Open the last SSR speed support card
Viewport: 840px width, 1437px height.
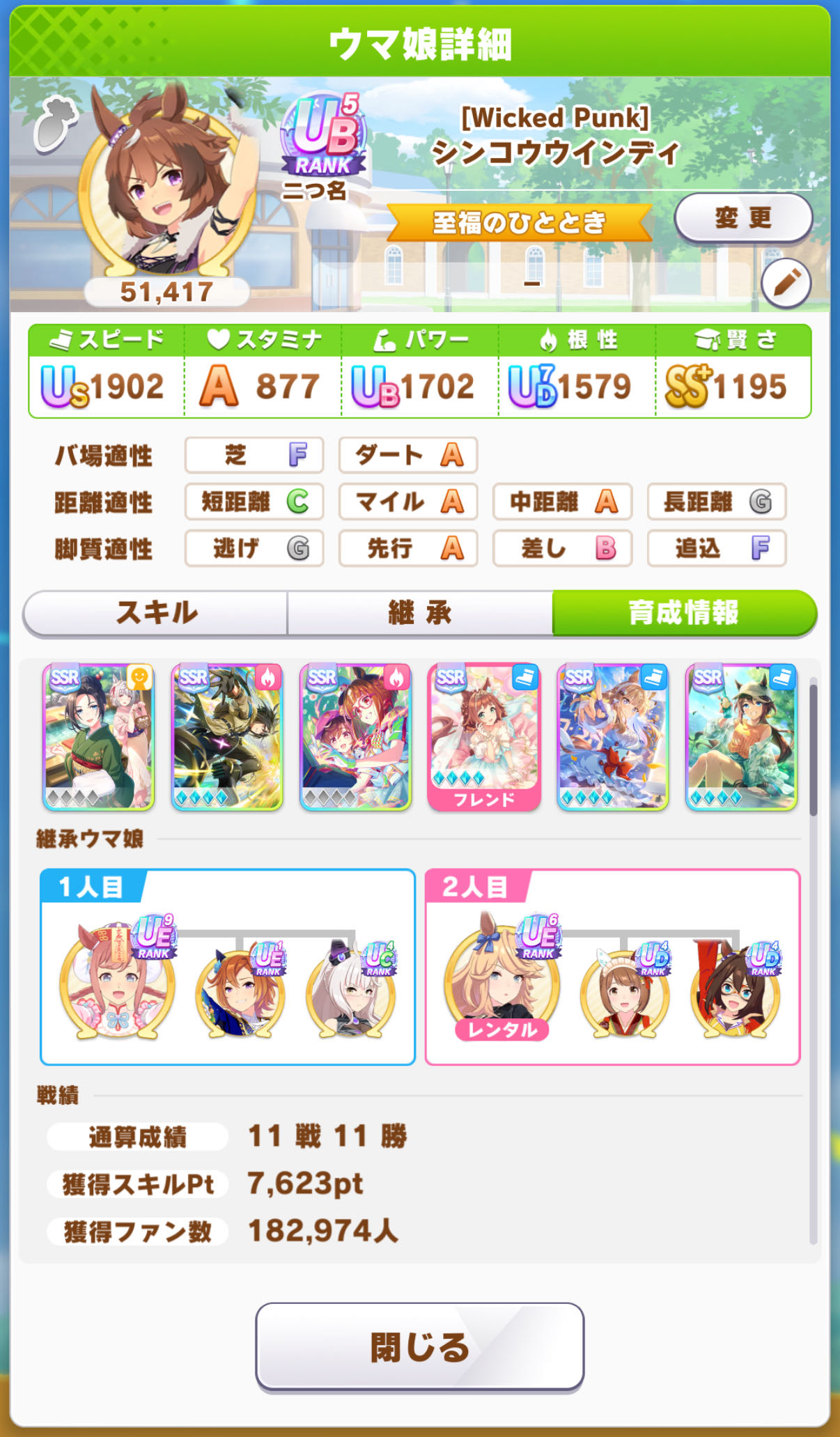(741, 737)
